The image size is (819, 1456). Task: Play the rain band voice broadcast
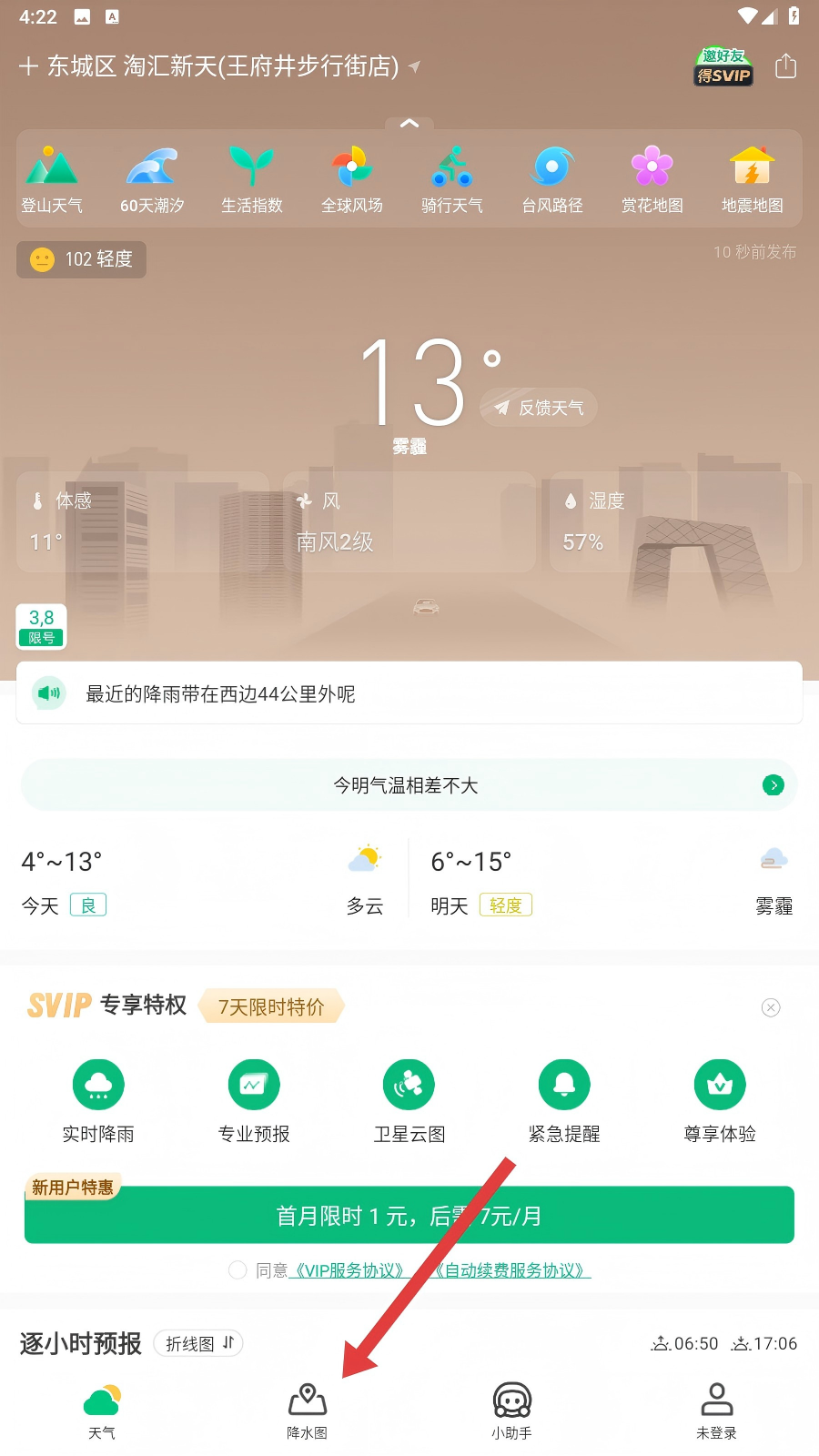point(50,693)
